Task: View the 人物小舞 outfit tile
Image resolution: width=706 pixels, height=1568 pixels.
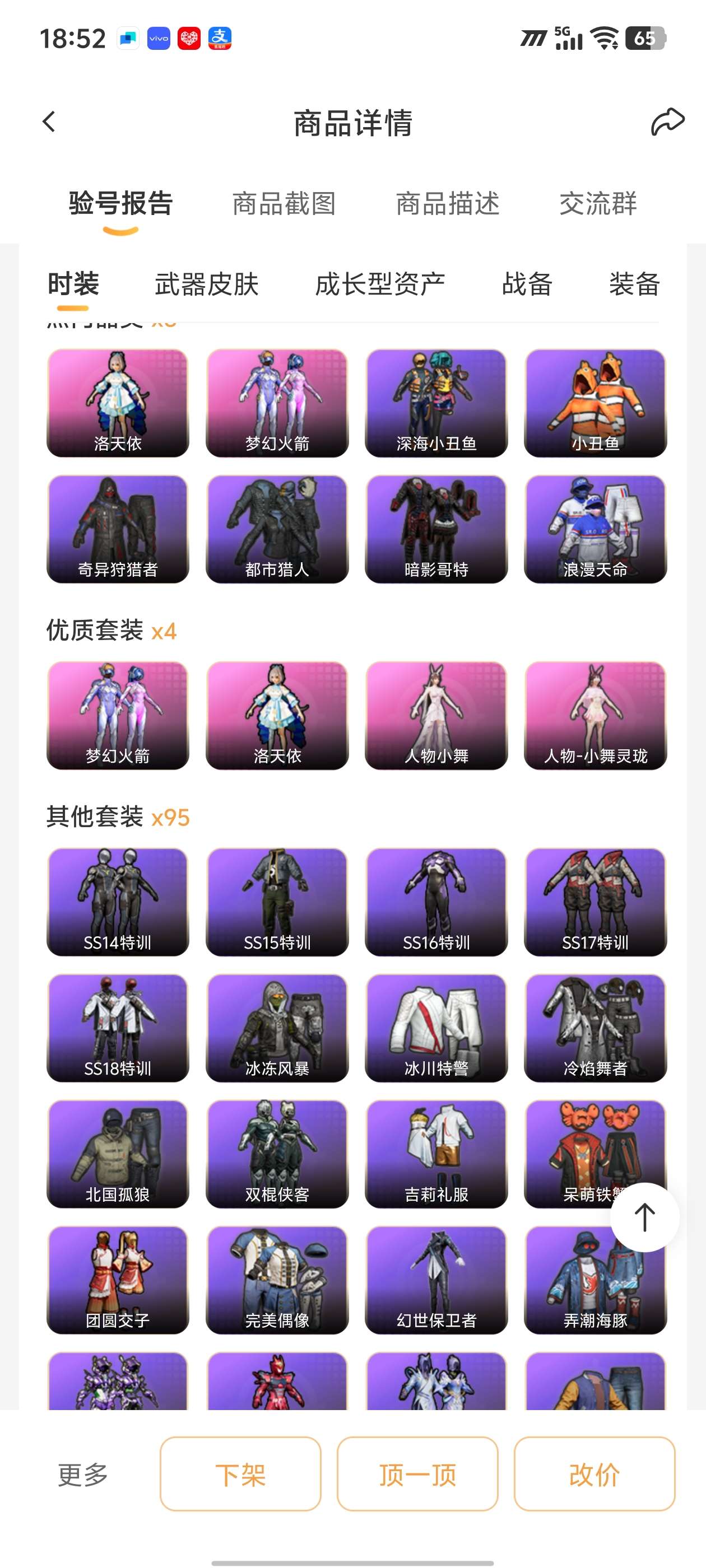Action: point(436,715)
